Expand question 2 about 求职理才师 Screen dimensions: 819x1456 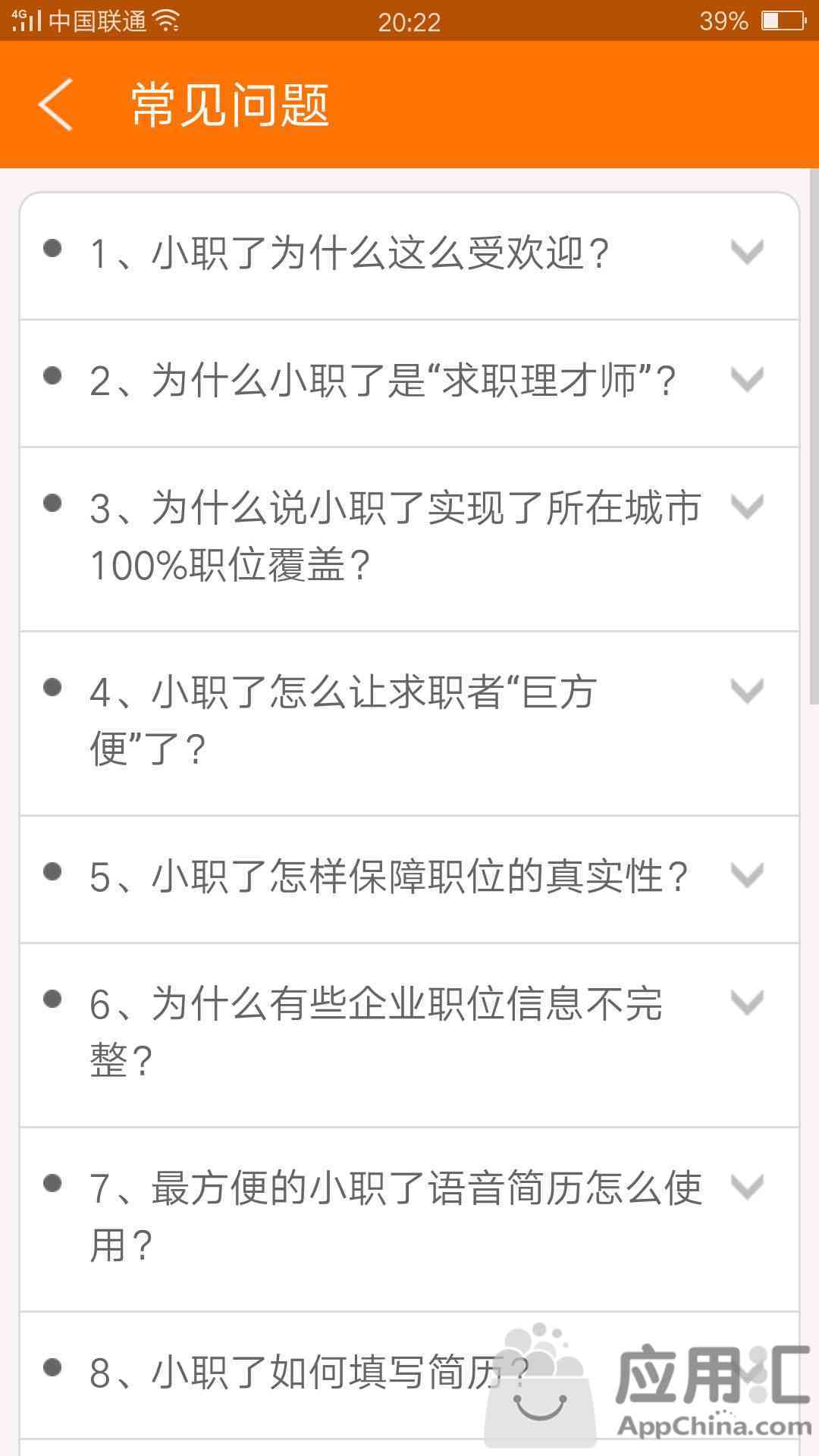point(409,384)
